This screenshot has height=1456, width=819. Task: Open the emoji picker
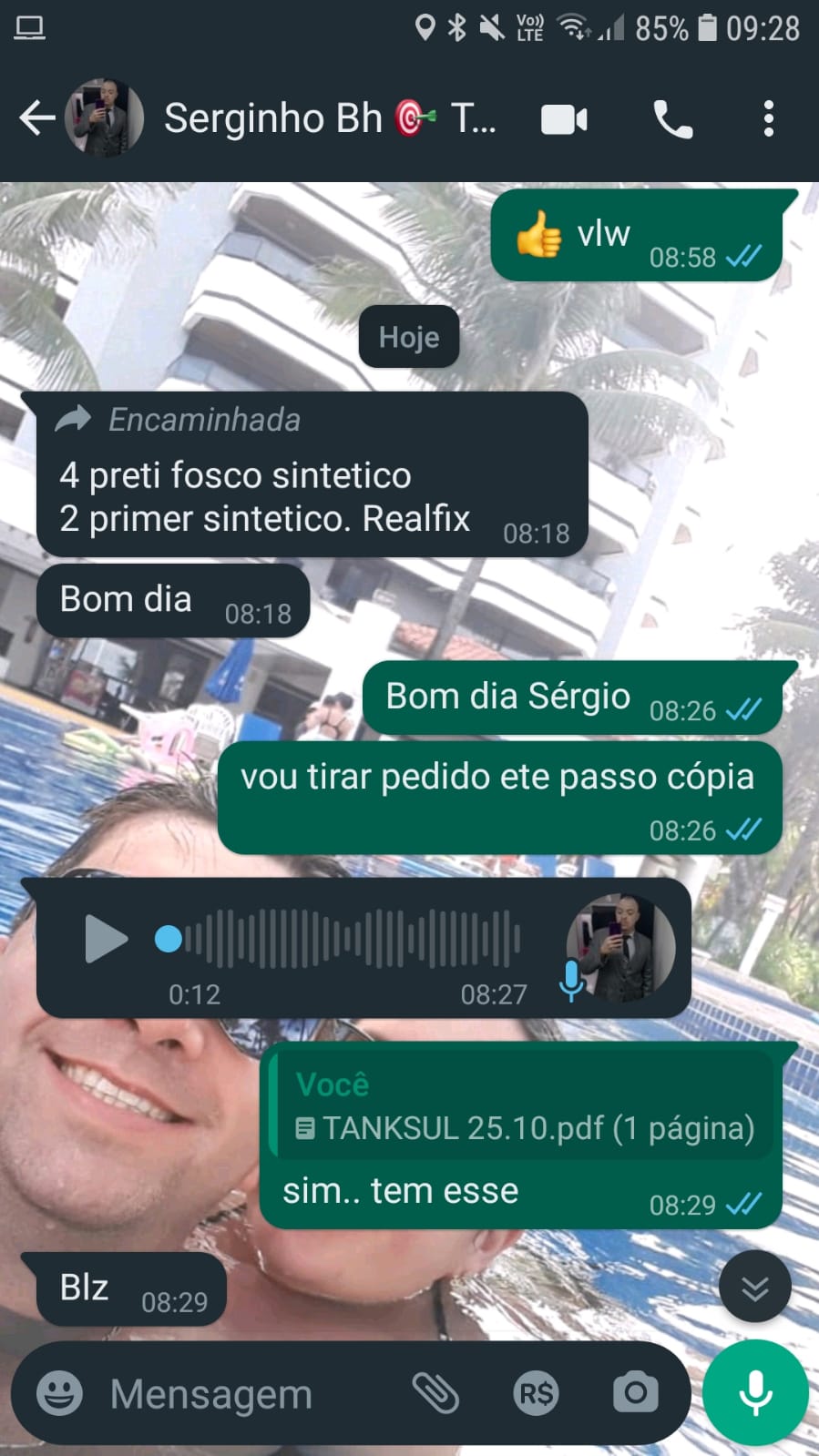[60, 1393]
